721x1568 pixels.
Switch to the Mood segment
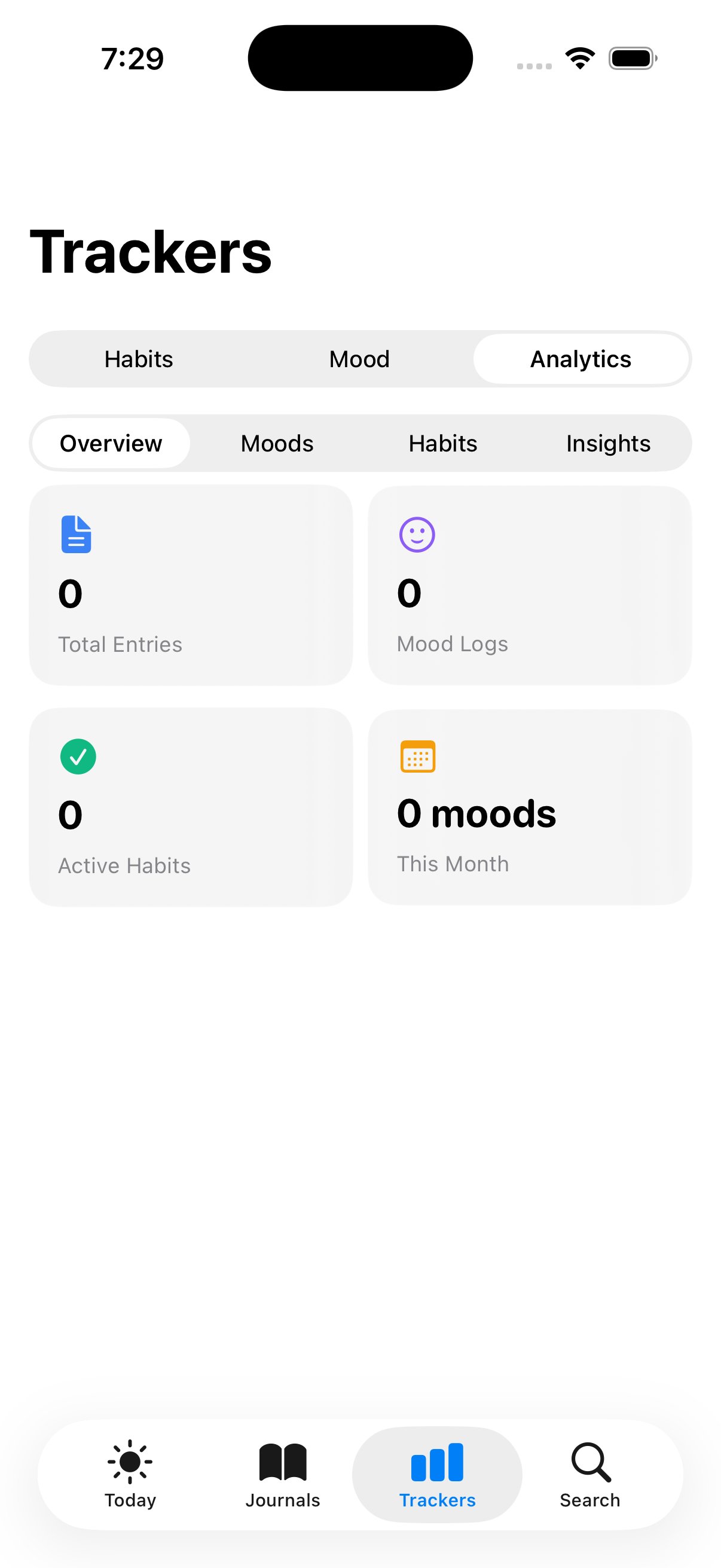[359, 359]
